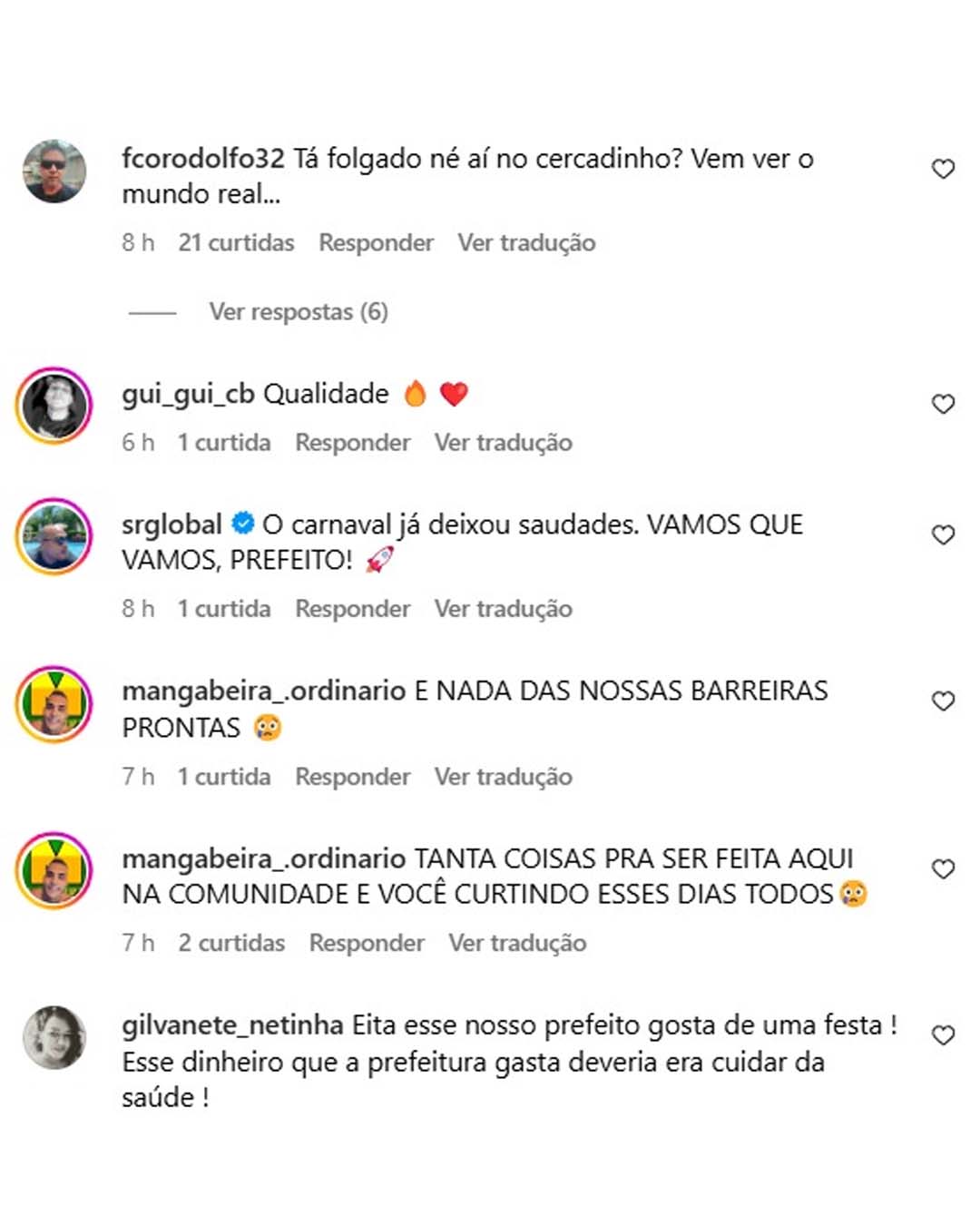The image size is (980, 1225).
Task: Open the srglobal username profile
Action: [x=171, y=524]
